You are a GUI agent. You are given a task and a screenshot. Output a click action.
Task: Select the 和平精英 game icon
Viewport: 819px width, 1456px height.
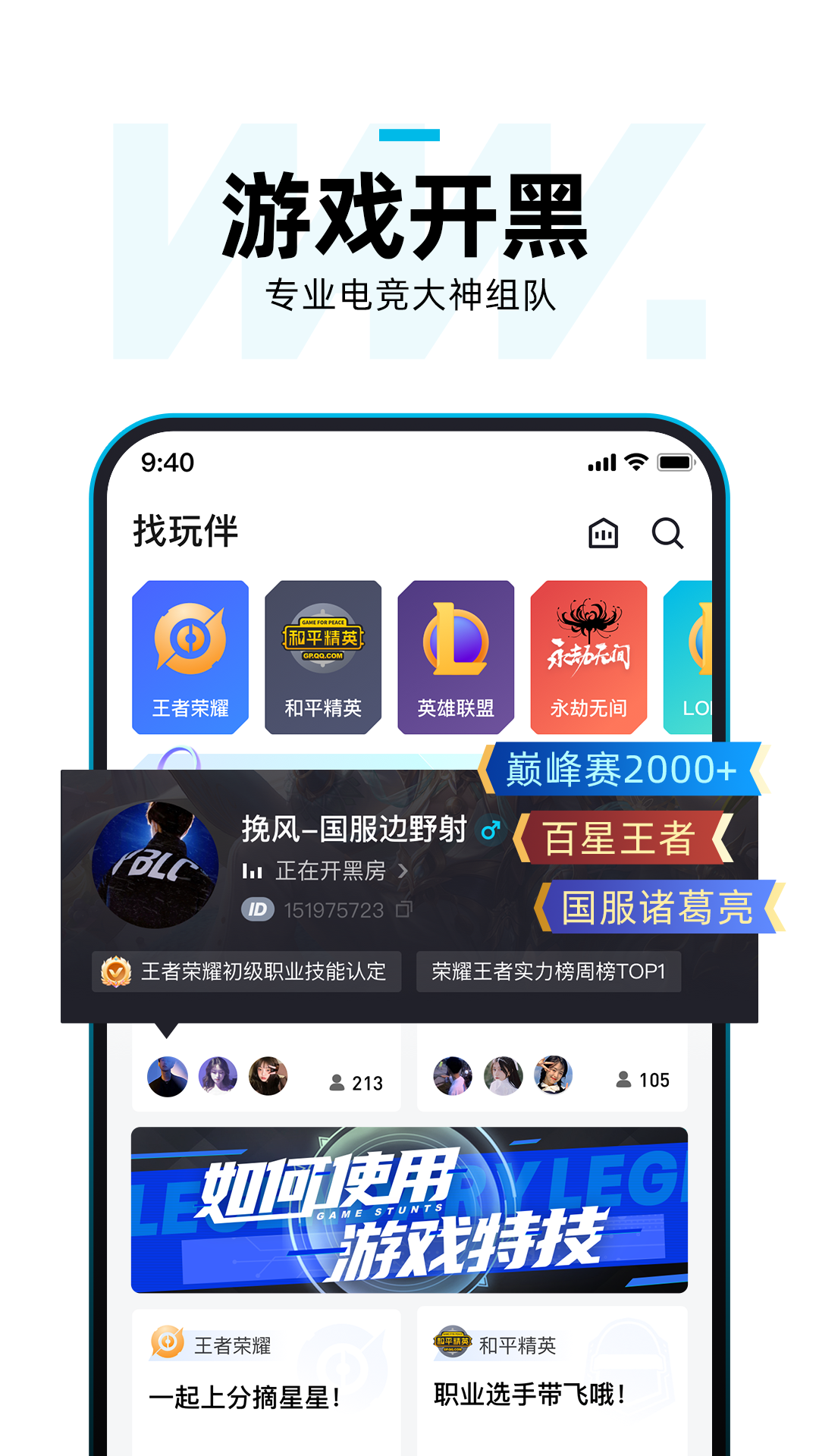coord(322,656)
